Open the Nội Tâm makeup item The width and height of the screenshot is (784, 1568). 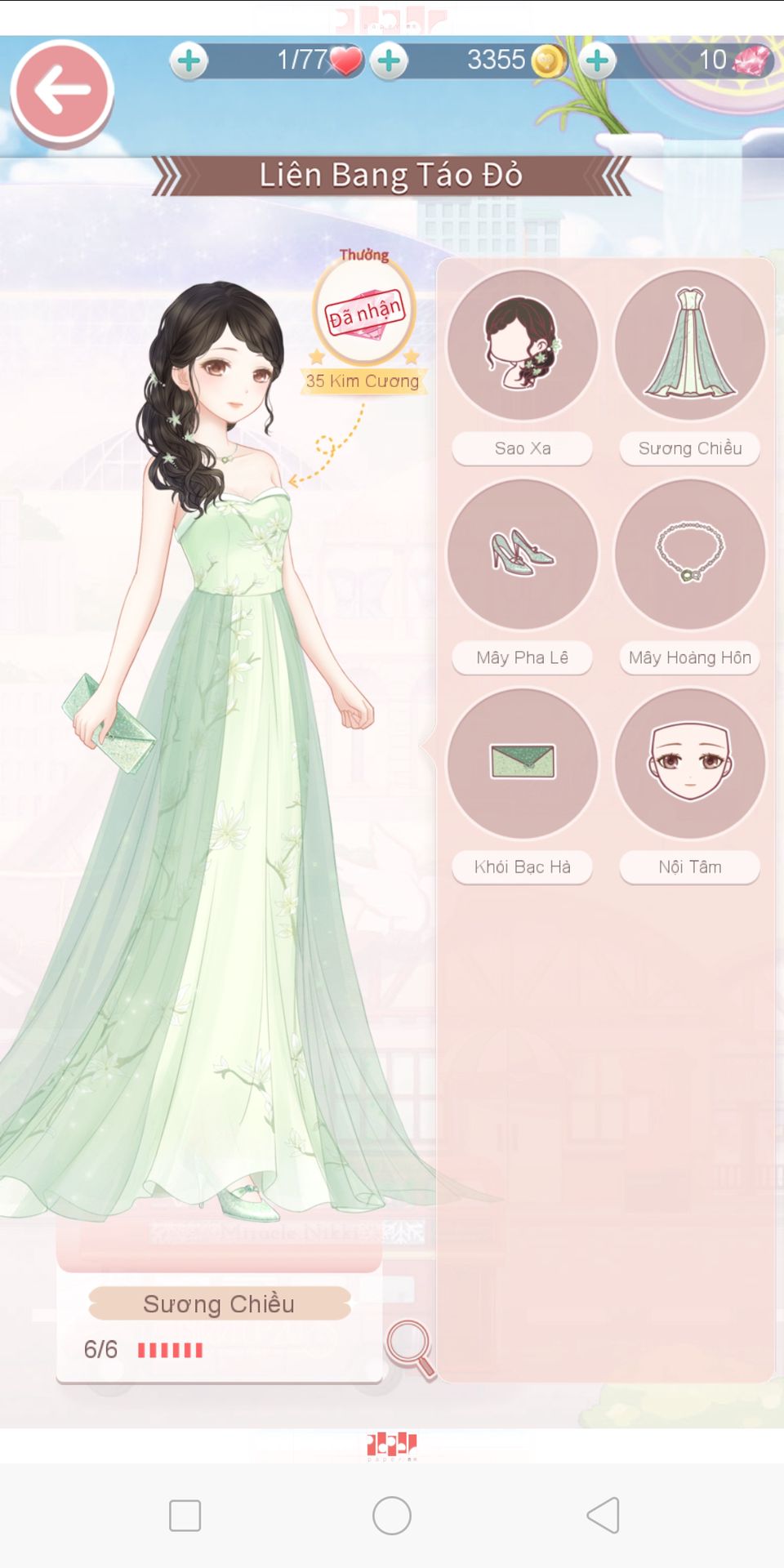(690, 764)
